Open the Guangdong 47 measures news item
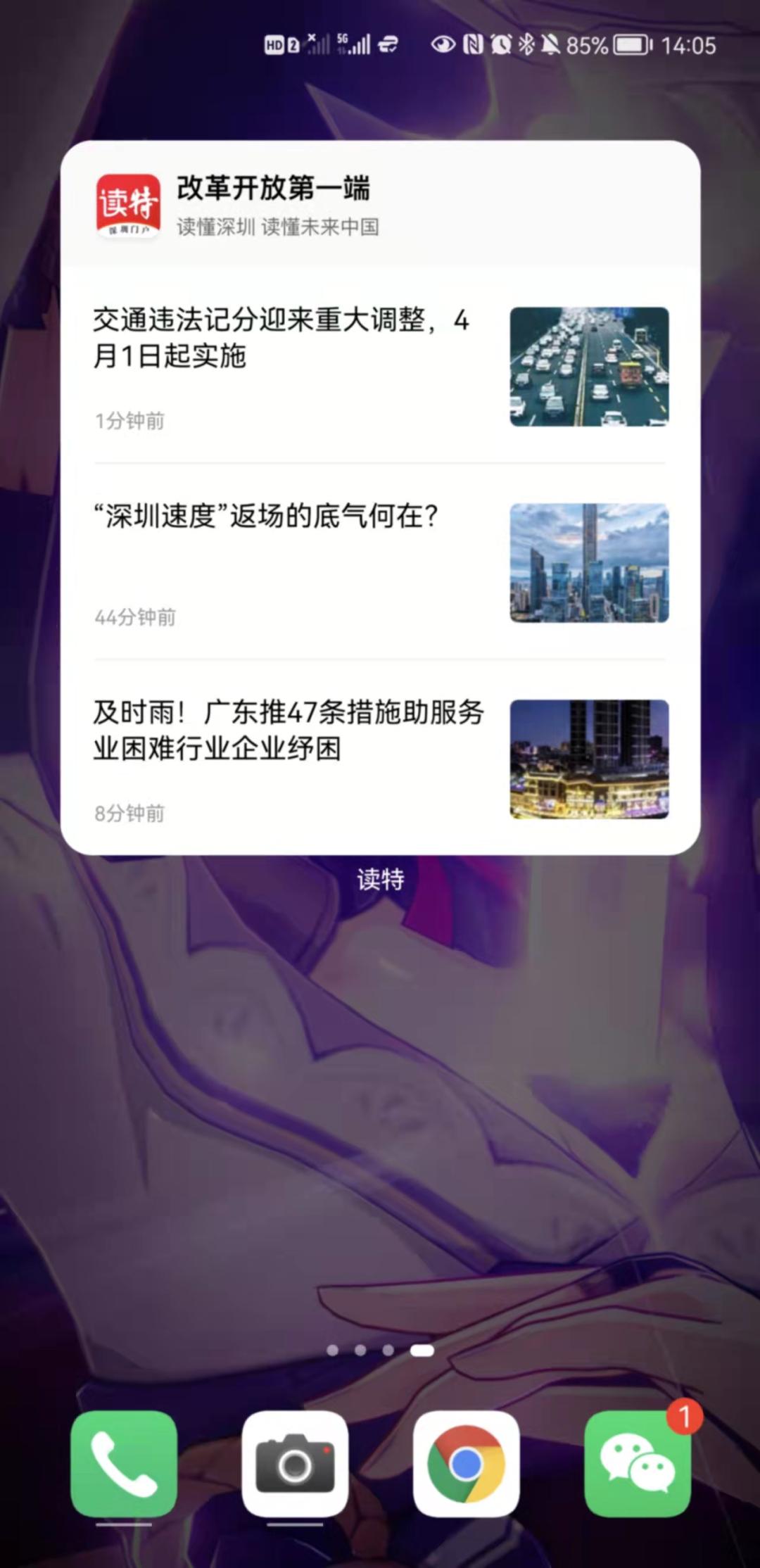Screen dimensions: 760x1568 point(380,758)
